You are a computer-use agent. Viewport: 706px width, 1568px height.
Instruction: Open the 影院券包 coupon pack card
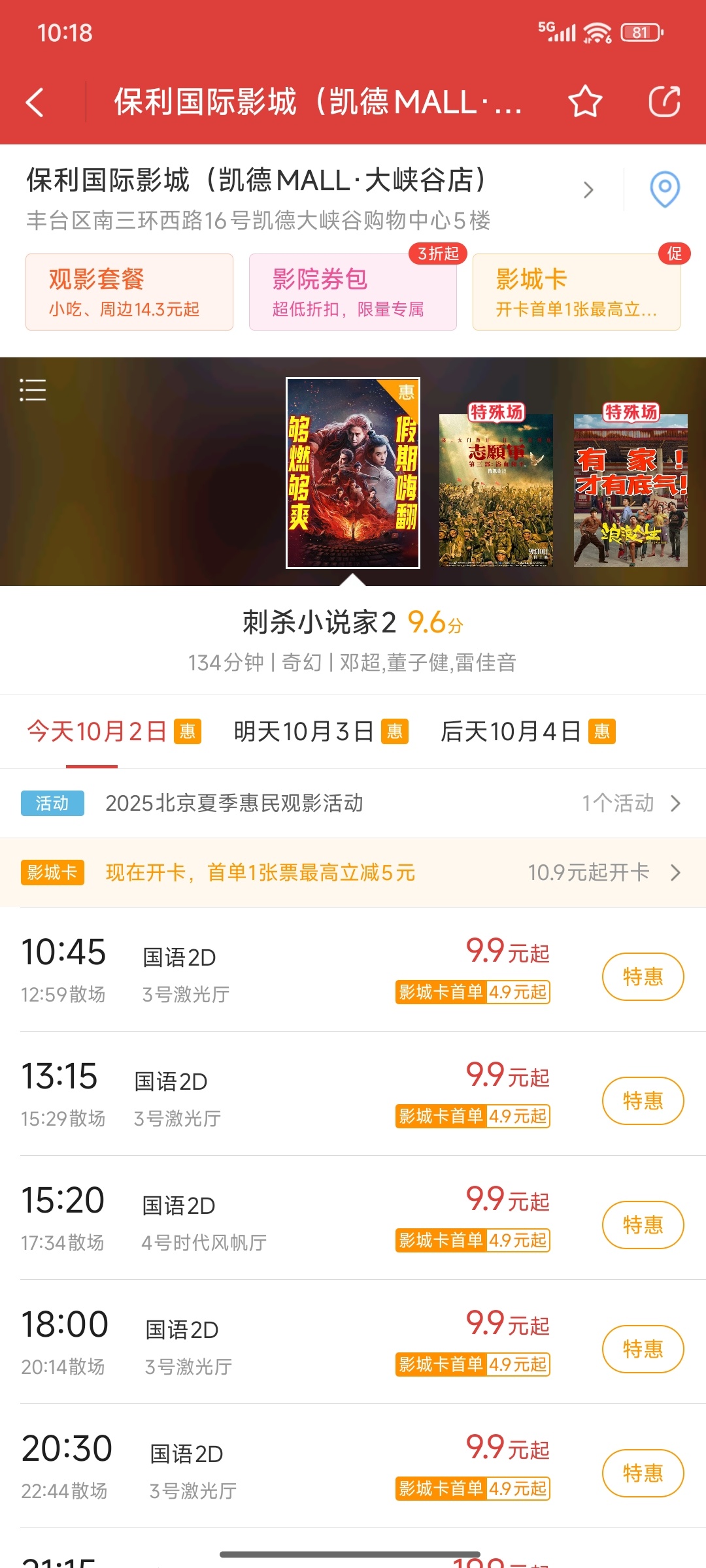(352, 292)
